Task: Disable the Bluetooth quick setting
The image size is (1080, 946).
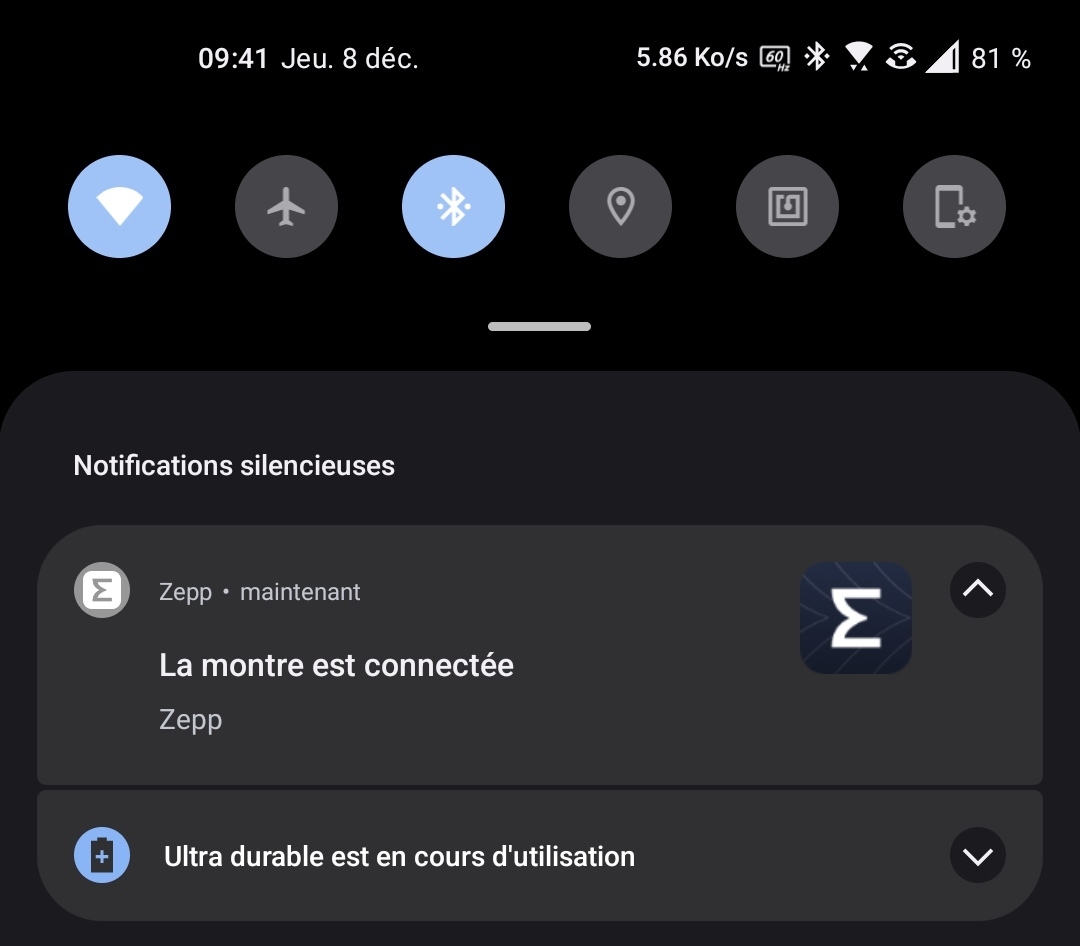Action: point(453,207)
